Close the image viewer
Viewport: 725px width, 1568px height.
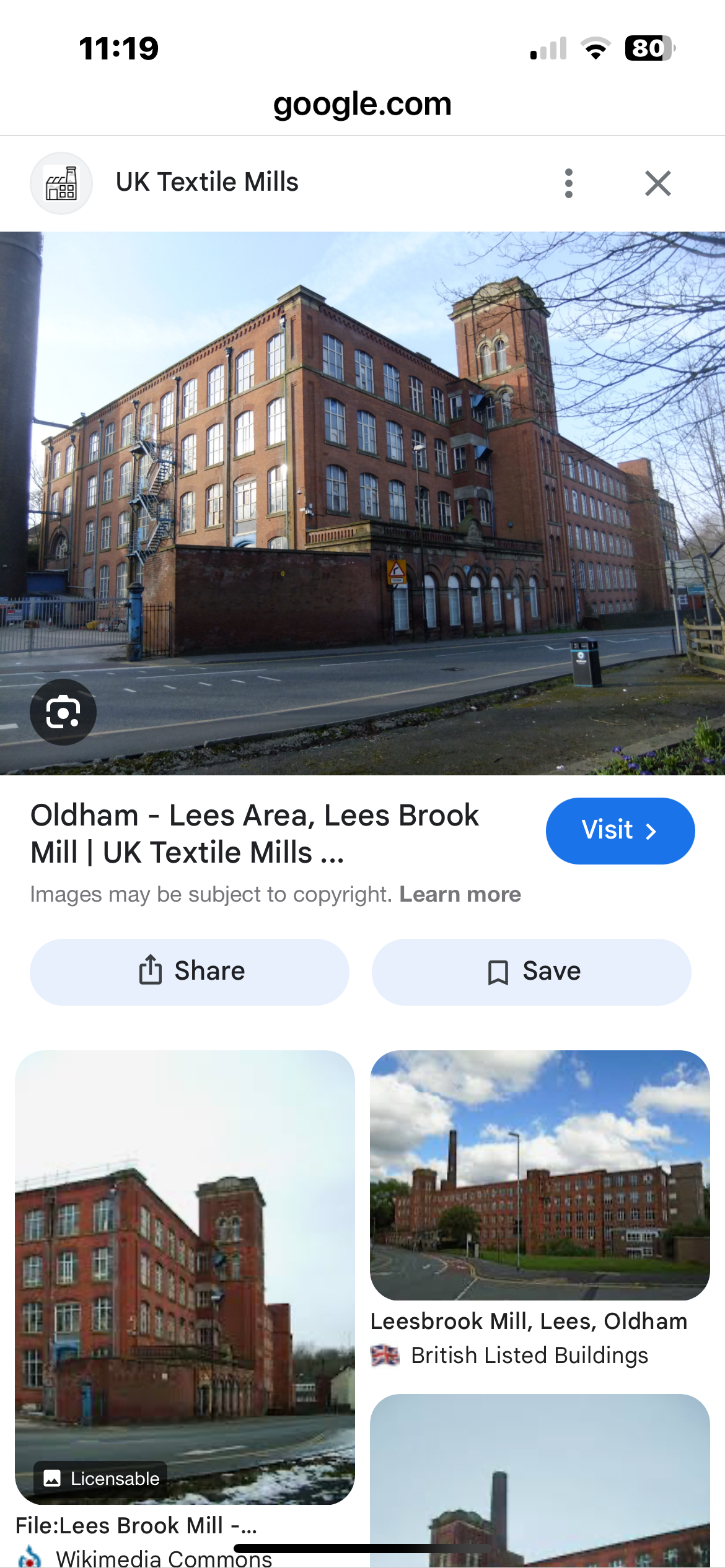pos(657,183)
